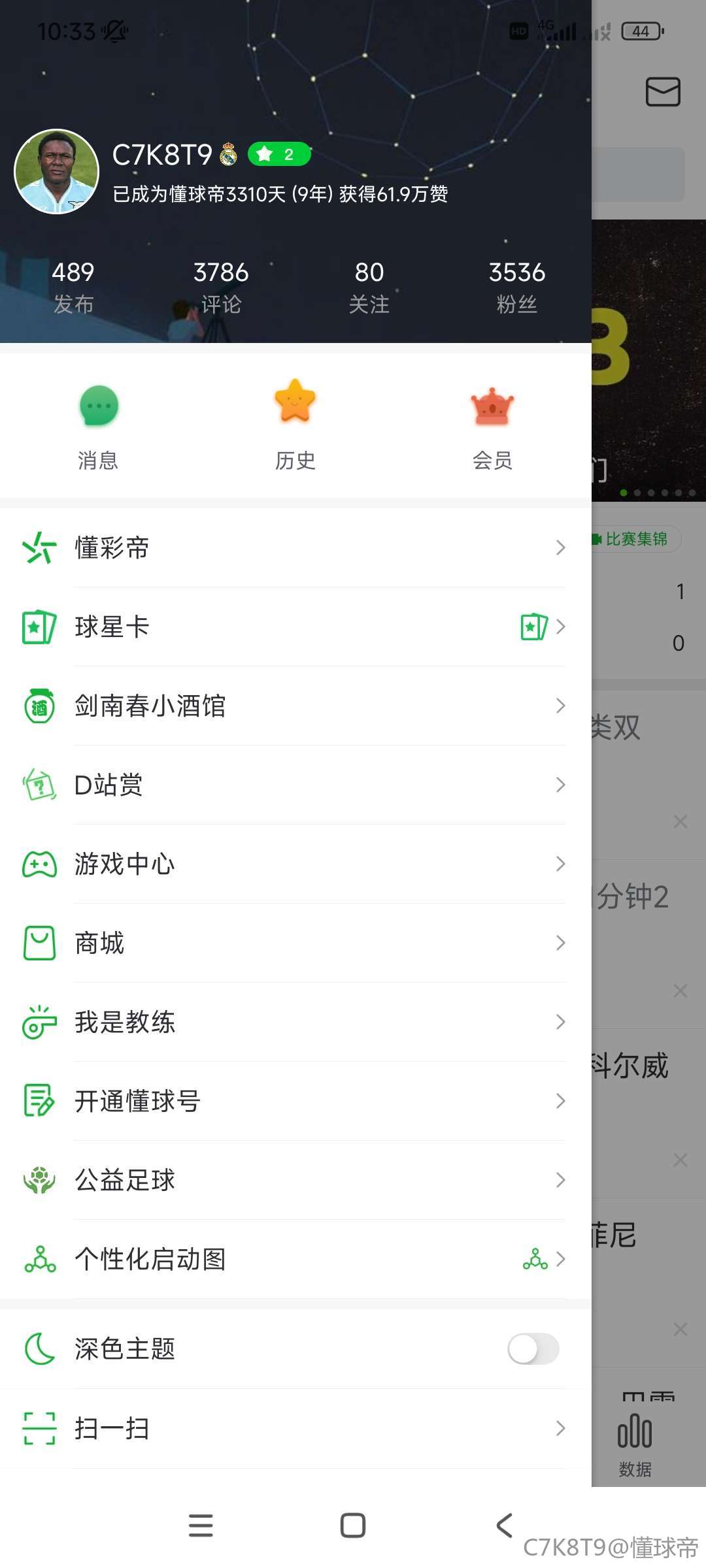Viewport: 706px width, 1568px height.
Task: Open 消息 messages
Action: click(x=99, y=425)
